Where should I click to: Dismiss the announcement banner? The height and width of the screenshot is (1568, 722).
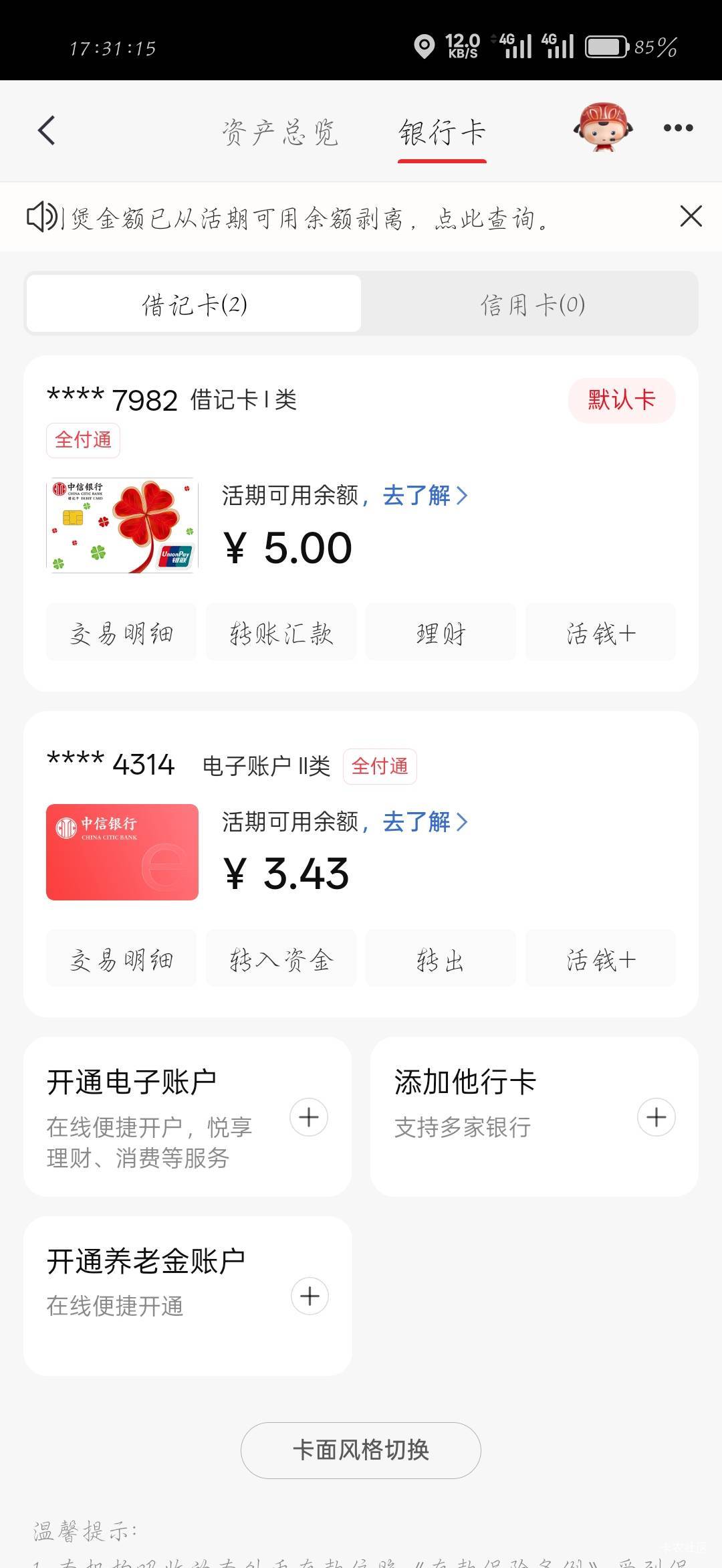[x=691, y=217]
